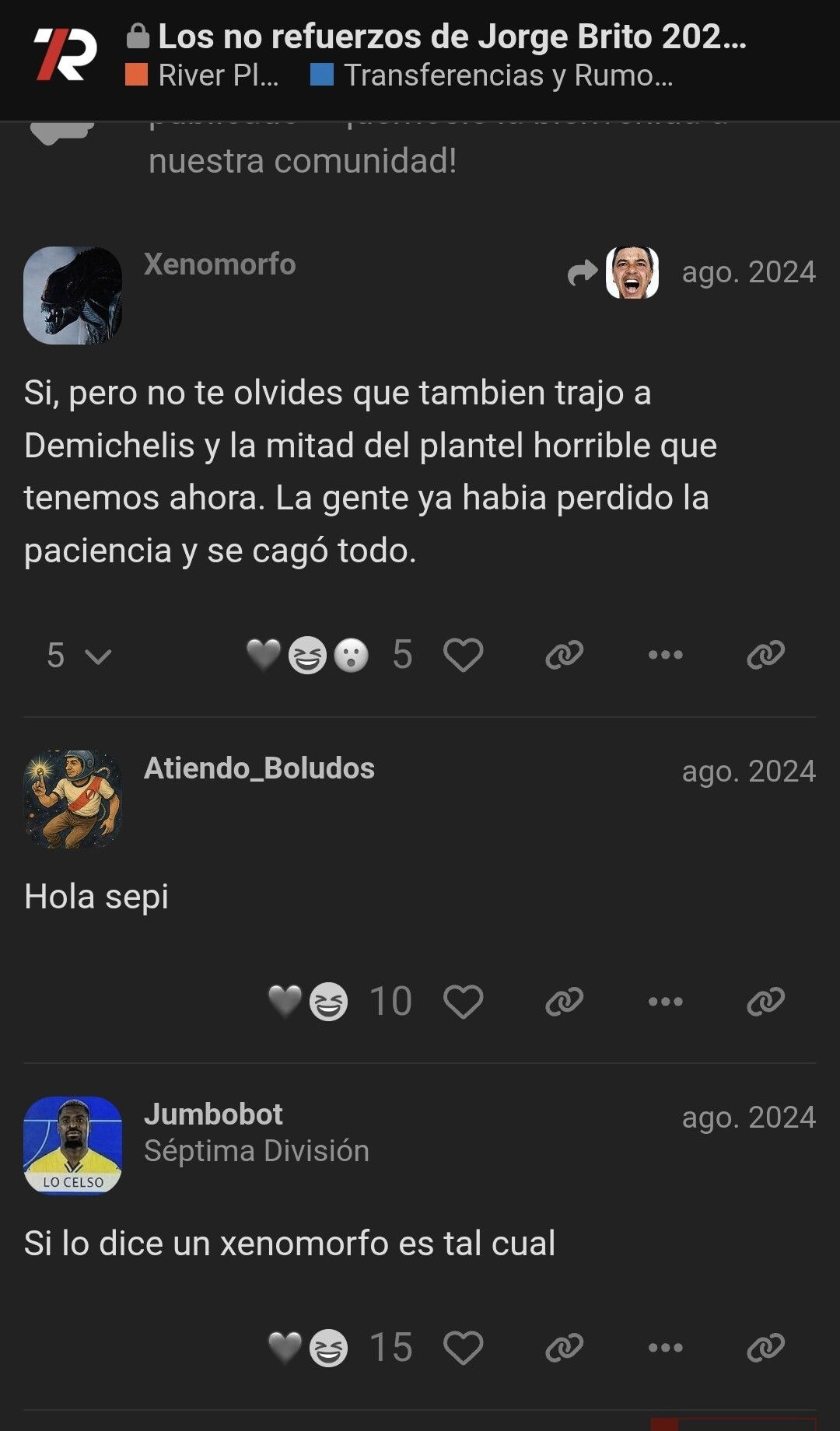Like the "Hola sepi" post
This screenshot has width=840, height=1431.
click(464, 1002)
